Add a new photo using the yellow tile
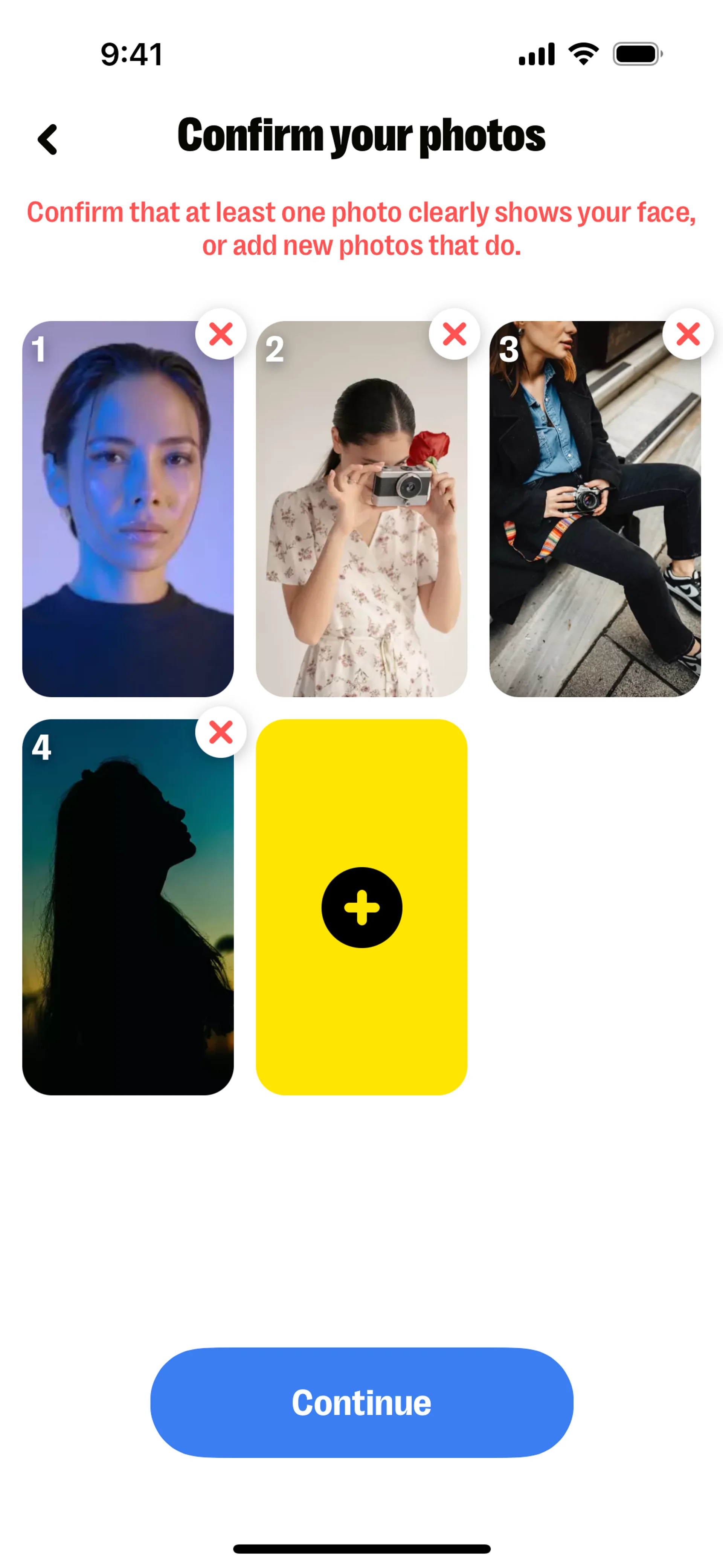Screen dimensions: 723x1568 [361, 907]
